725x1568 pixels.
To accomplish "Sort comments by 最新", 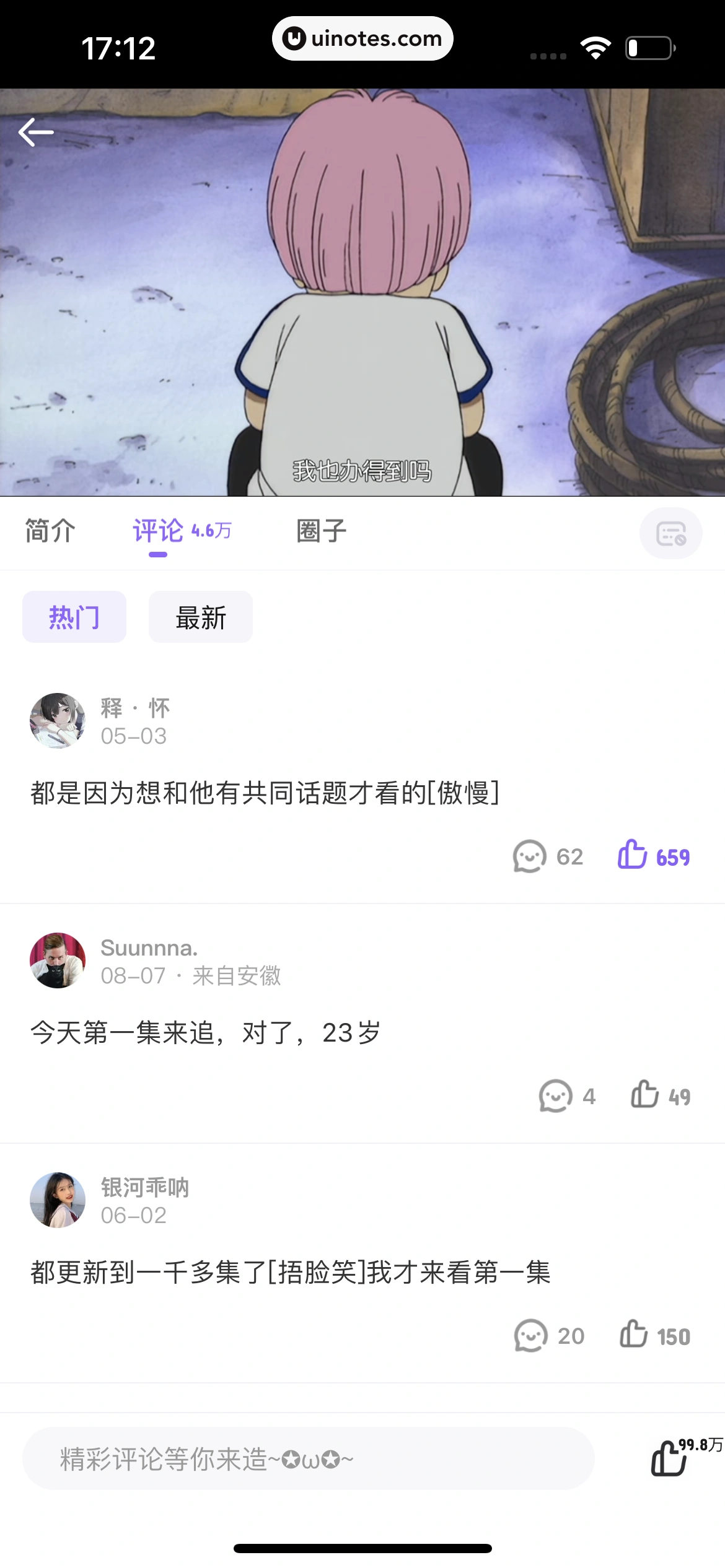I will pyautogui.click(x=200, y=617).
